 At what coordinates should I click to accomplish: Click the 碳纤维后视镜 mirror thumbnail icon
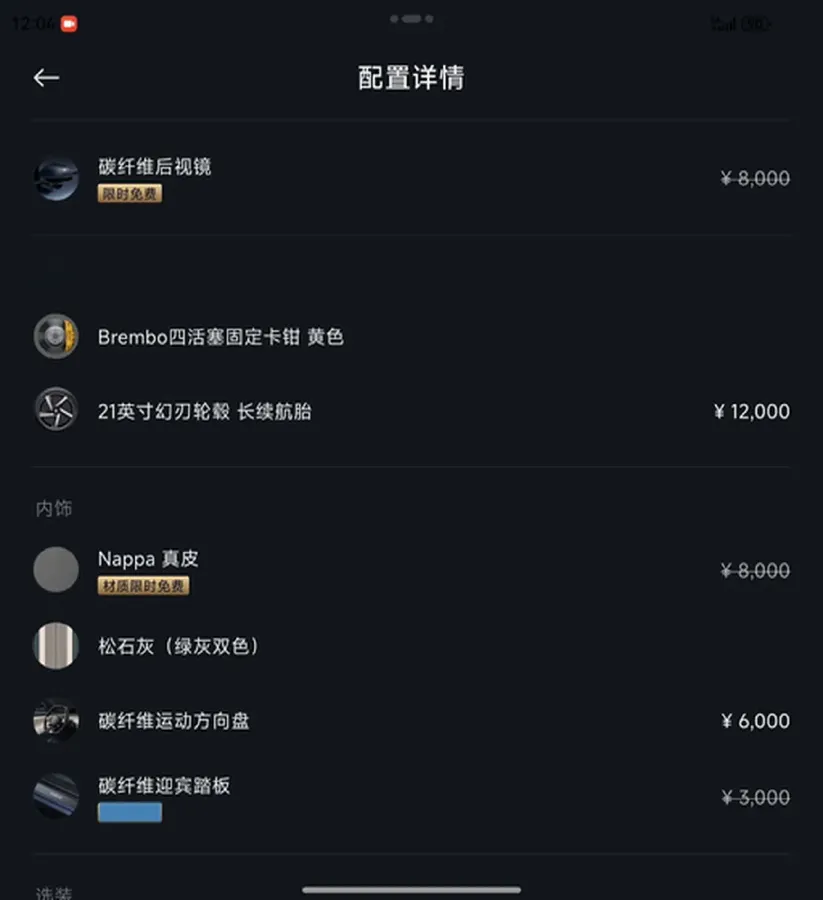pos(55,179)
